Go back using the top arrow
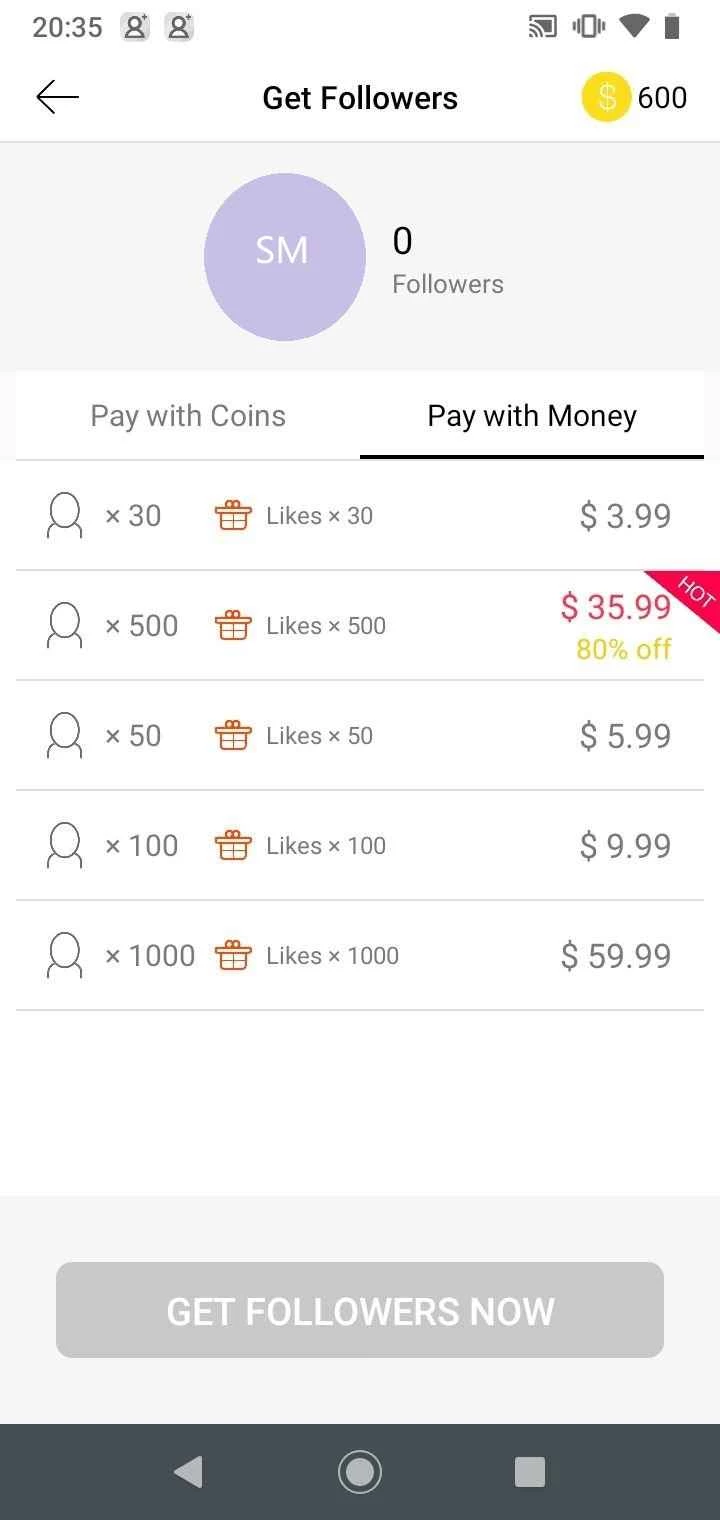This screenshot has width=720, height=1520. [x=57, y=97]
